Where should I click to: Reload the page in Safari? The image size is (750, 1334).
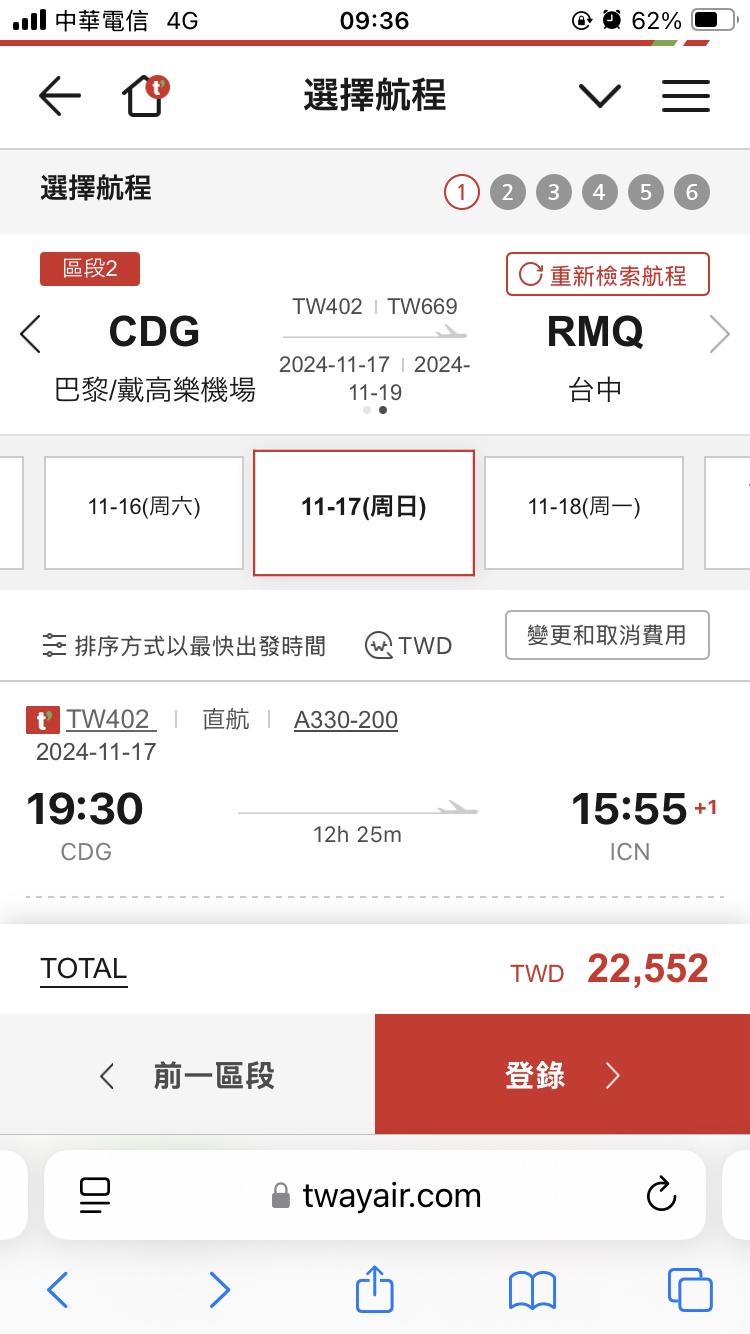click(x=661, y=1195)
